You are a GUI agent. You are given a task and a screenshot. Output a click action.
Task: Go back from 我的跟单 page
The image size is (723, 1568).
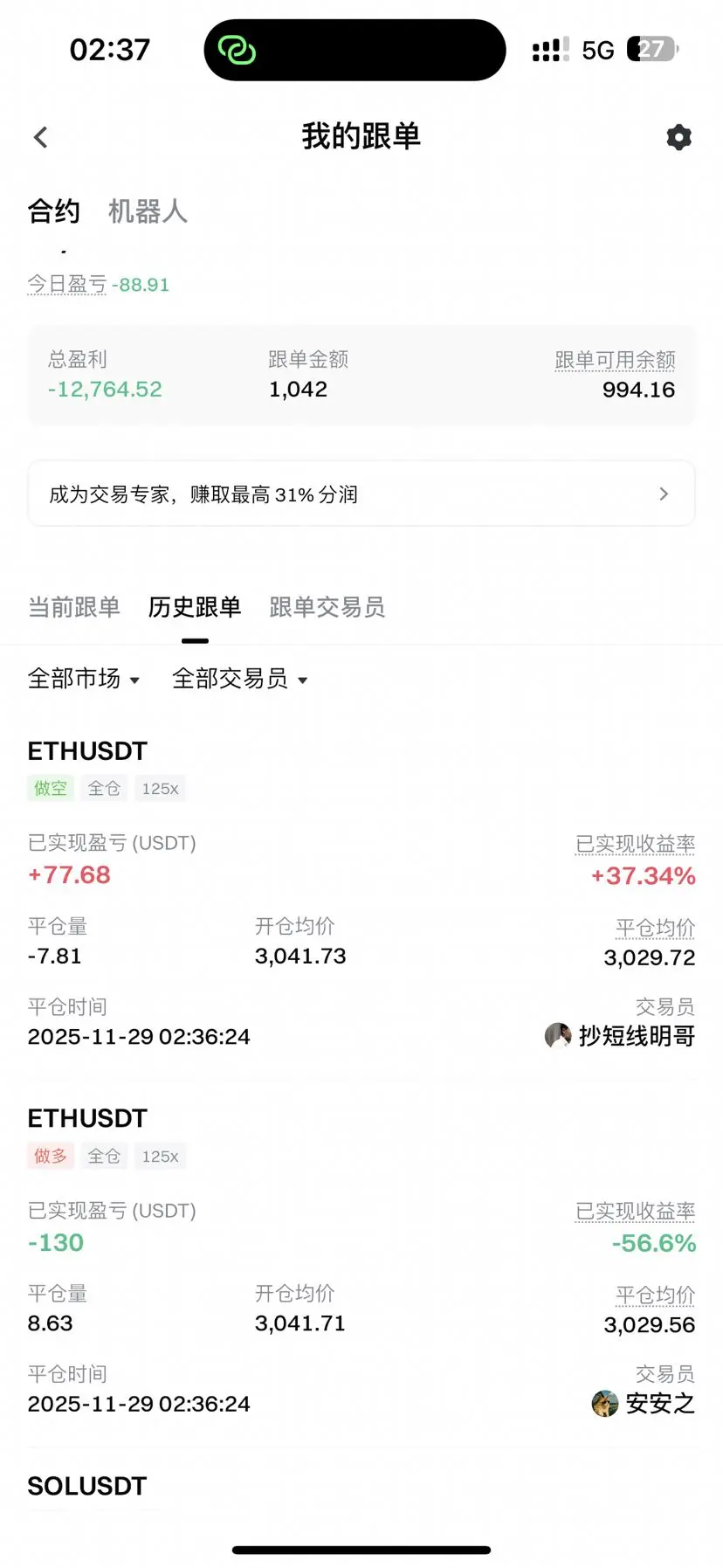pos(40,137)
